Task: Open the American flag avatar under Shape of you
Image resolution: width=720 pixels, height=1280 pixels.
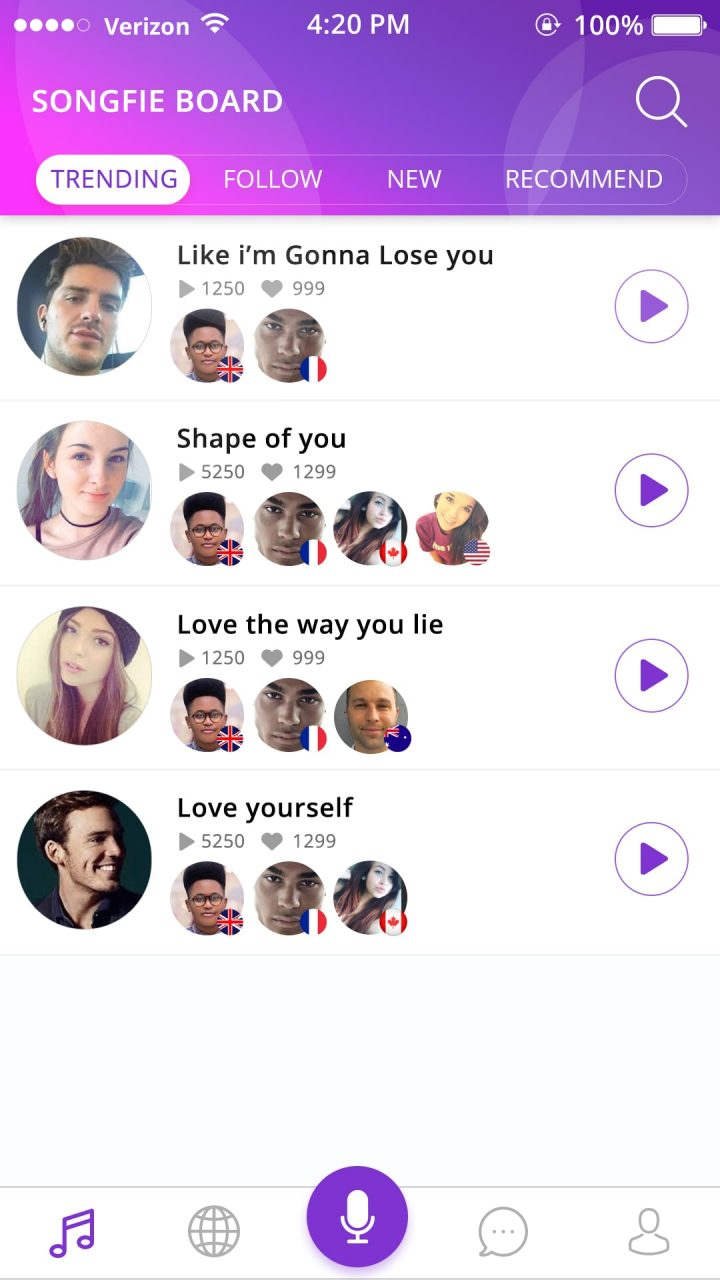Action: pos(452,528)
